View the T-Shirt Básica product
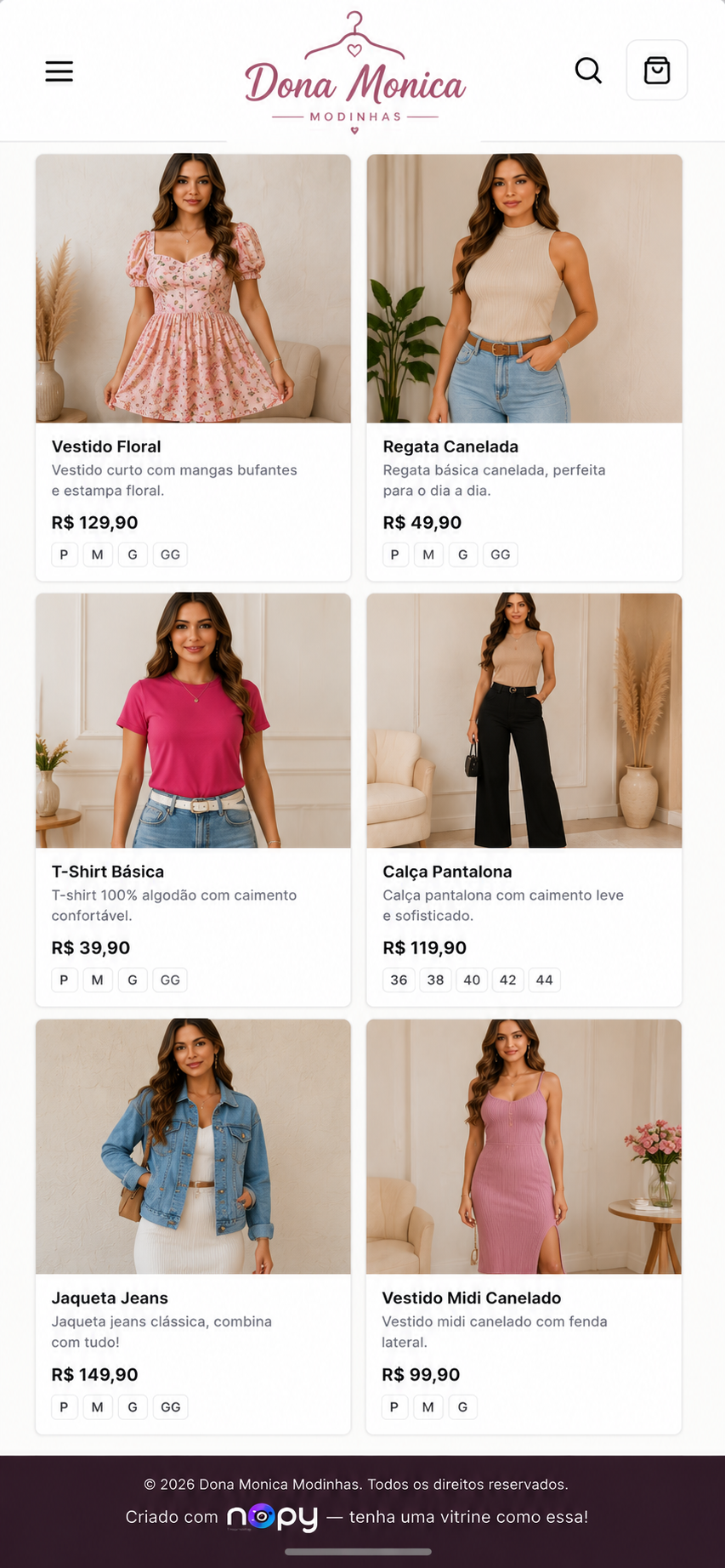 coord(193,799)
